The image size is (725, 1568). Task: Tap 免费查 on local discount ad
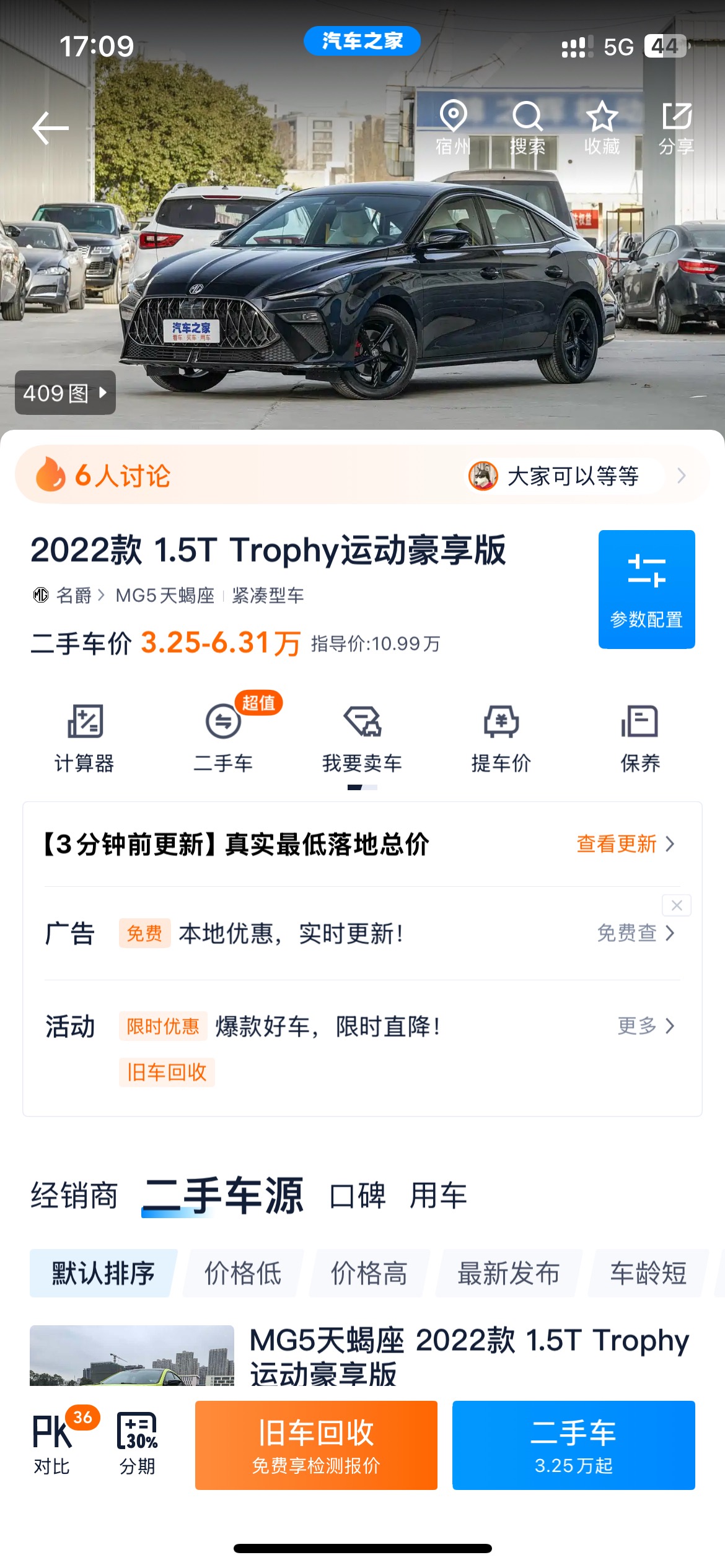pyautogui.click(x=636, y=933)
